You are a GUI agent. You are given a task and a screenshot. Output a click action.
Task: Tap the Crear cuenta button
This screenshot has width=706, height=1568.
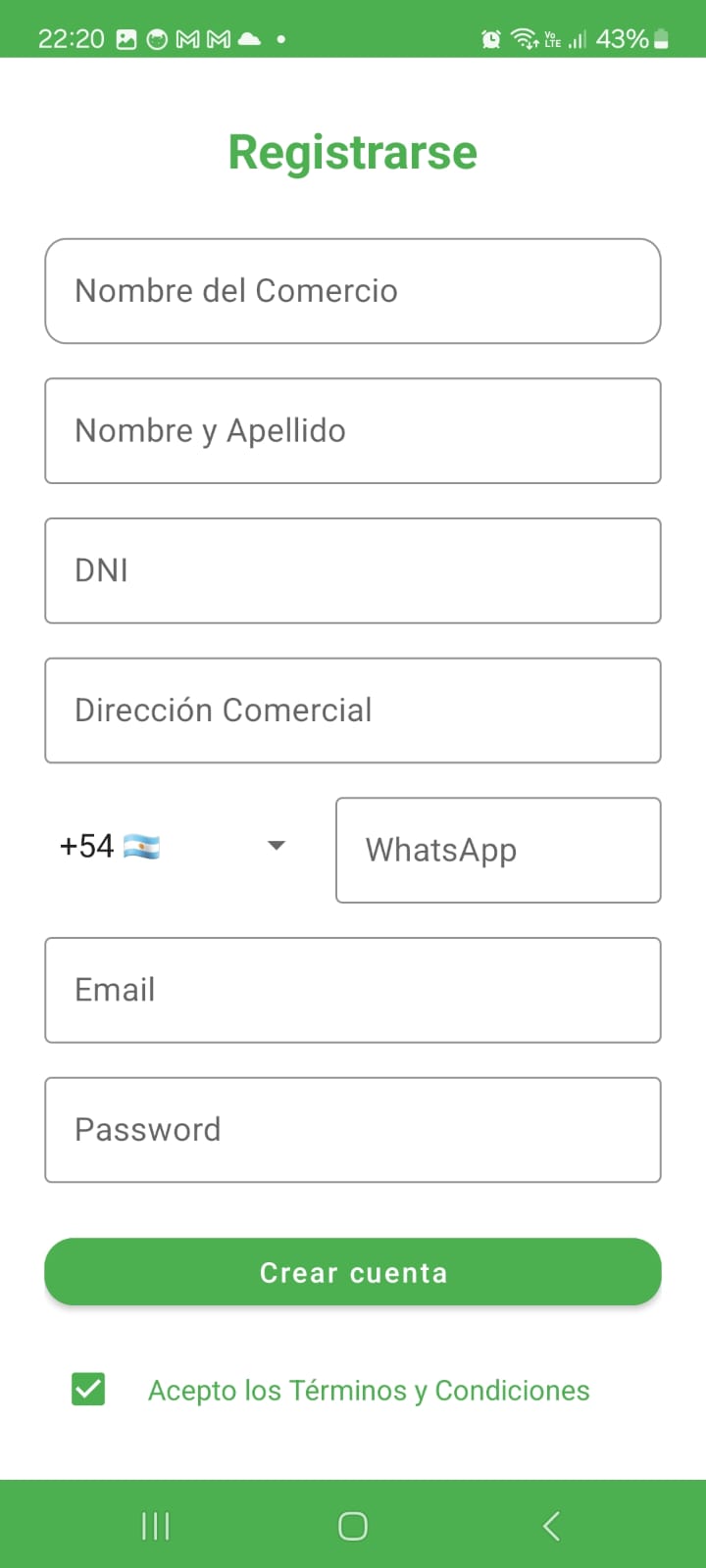click(x=353, y=1272)
